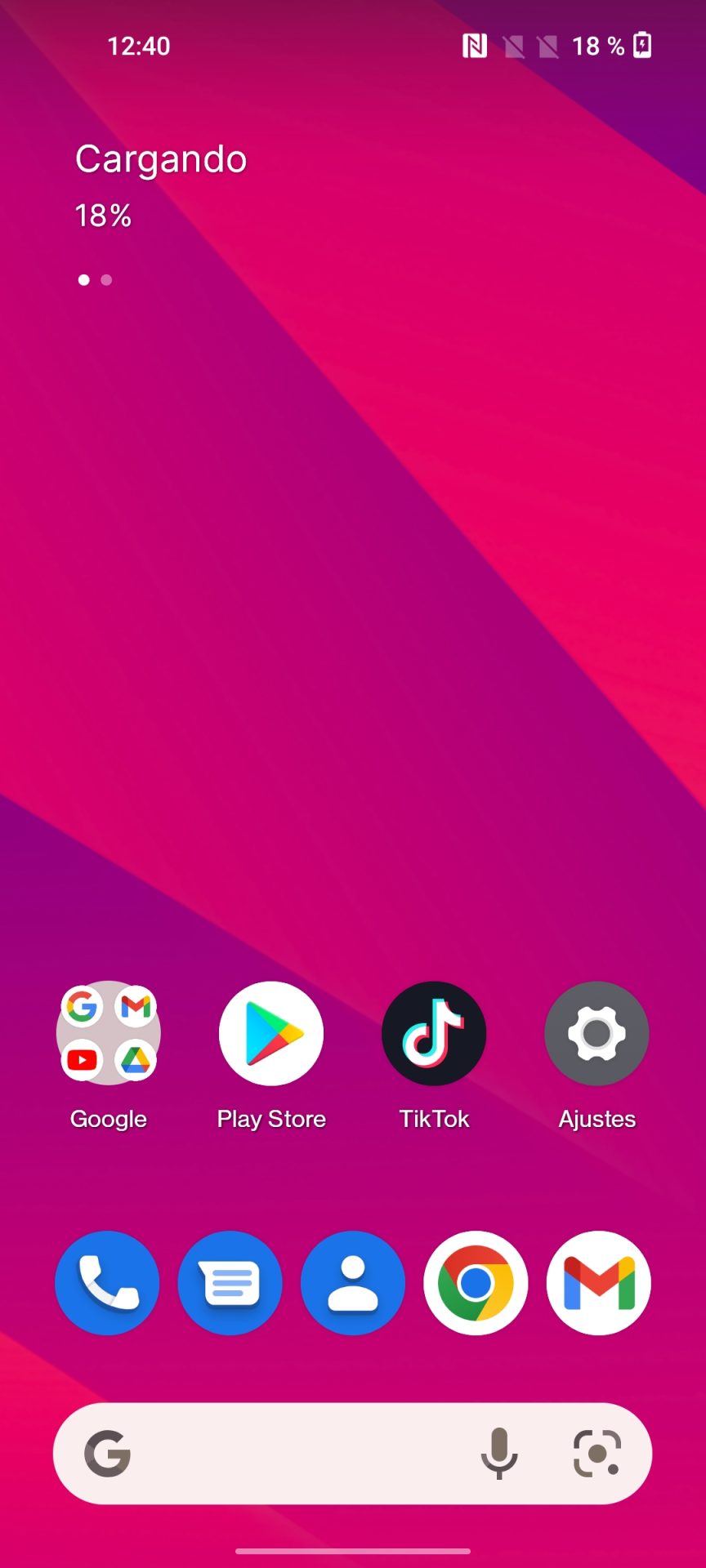This screenshot has width=706, height=1568.
Task: Start voice search with the microphone
Action: point(498,1454)
